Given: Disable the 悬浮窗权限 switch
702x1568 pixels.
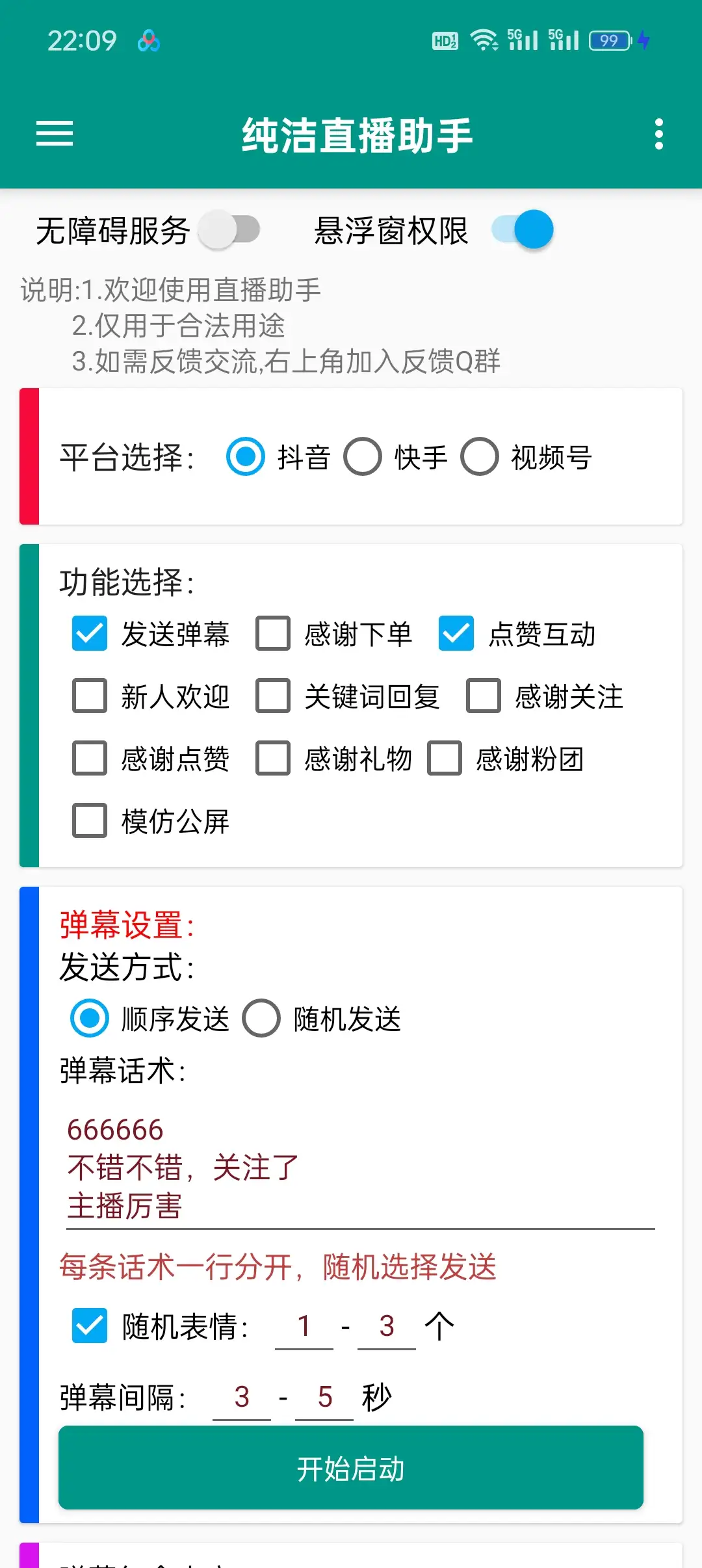Looking at the screenshot, I should [x=520, y=229].
